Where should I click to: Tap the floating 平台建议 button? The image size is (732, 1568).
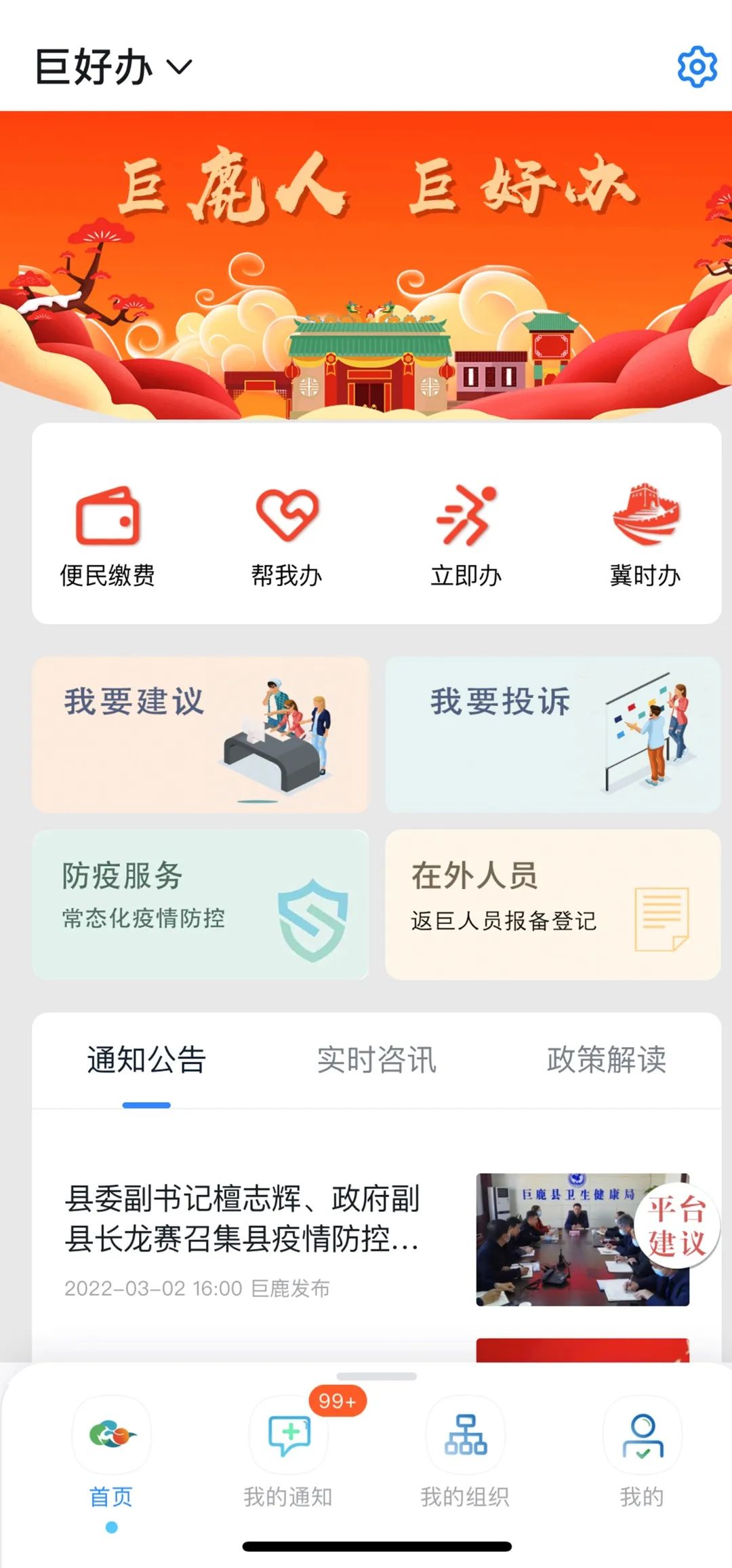point(677,1226)
